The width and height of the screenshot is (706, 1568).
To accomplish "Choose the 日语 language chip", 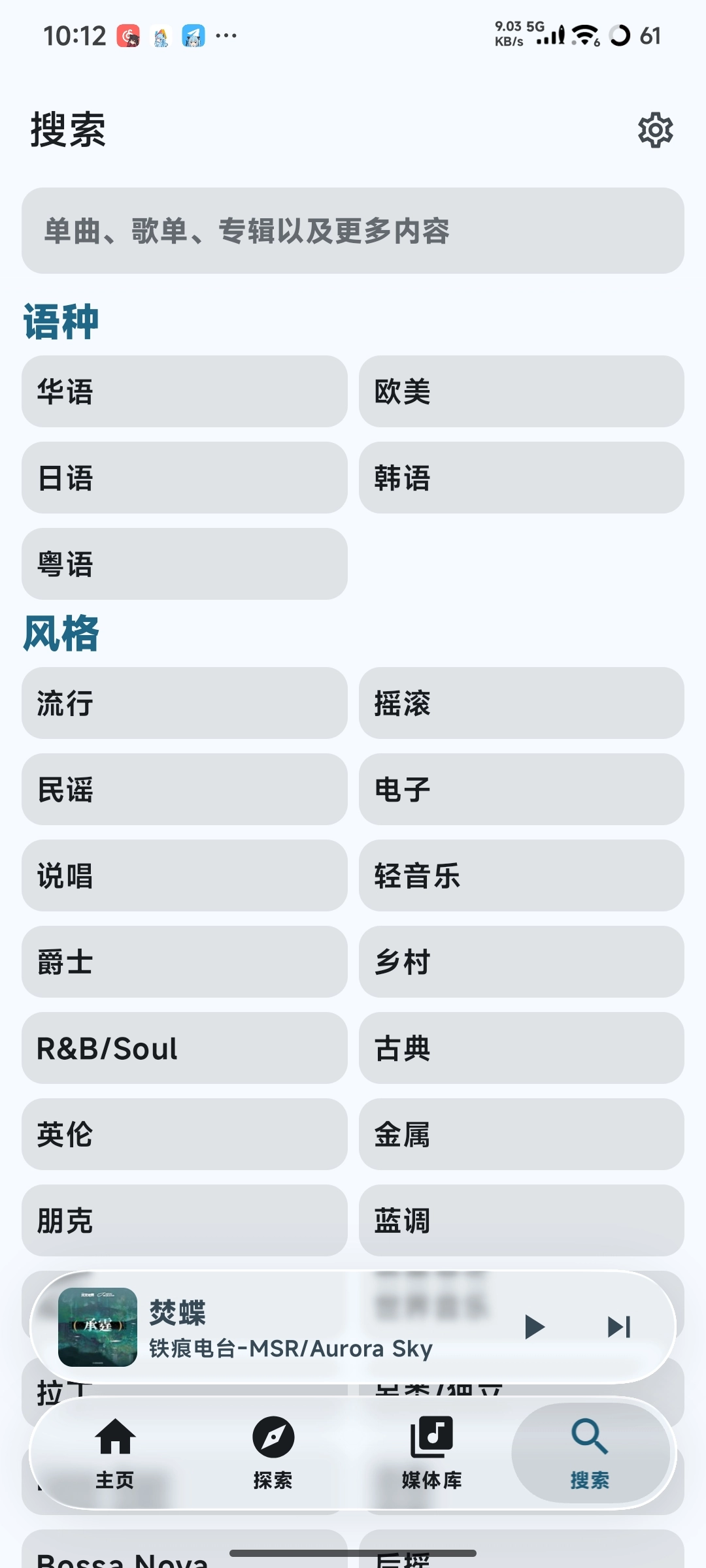I will [x=184, y=478].
